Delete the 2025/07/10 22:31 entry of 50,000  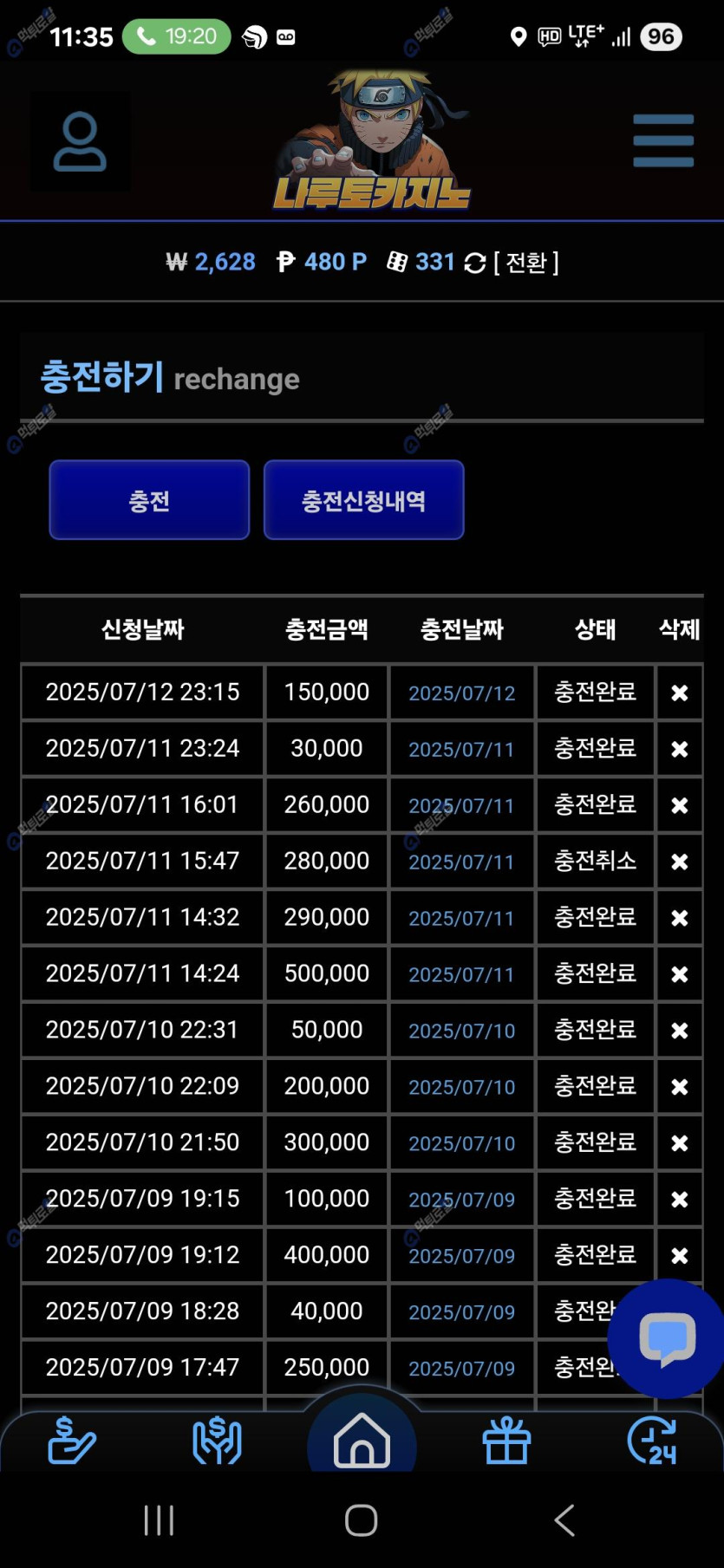point(679,1031)
